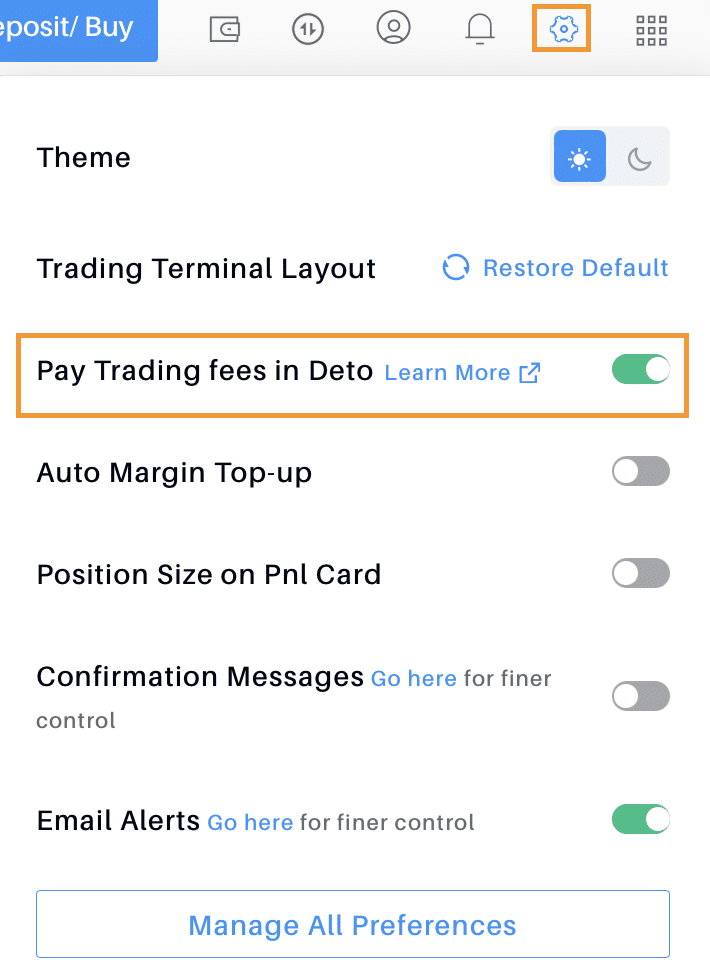Restore default trading terminal layout
The height and width of the screenshot is (967, 710).
click(556, 268)
